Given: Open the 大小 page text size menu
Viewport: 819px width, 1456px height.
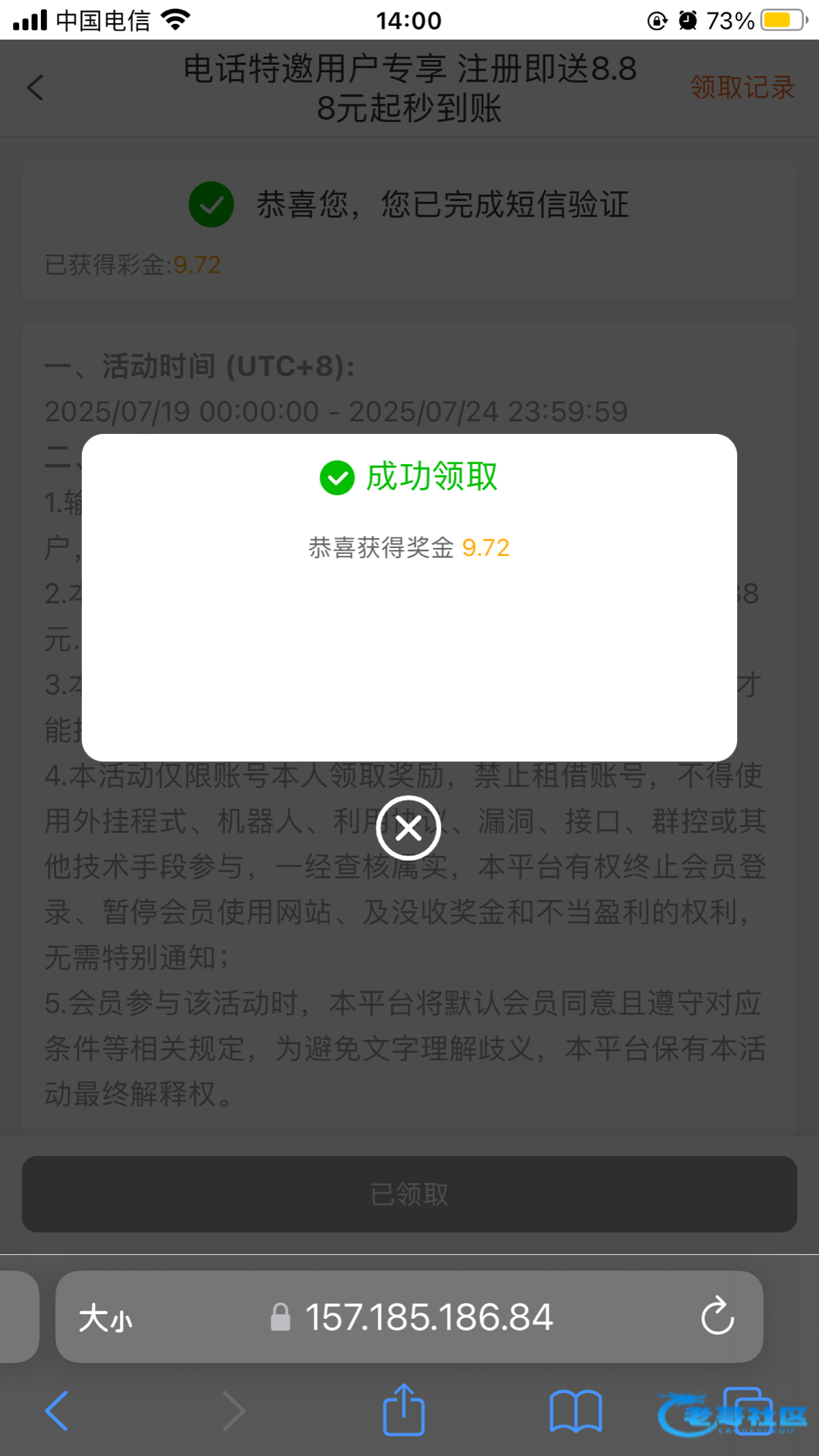Looking at the screenshot, I should [105, 1317].
